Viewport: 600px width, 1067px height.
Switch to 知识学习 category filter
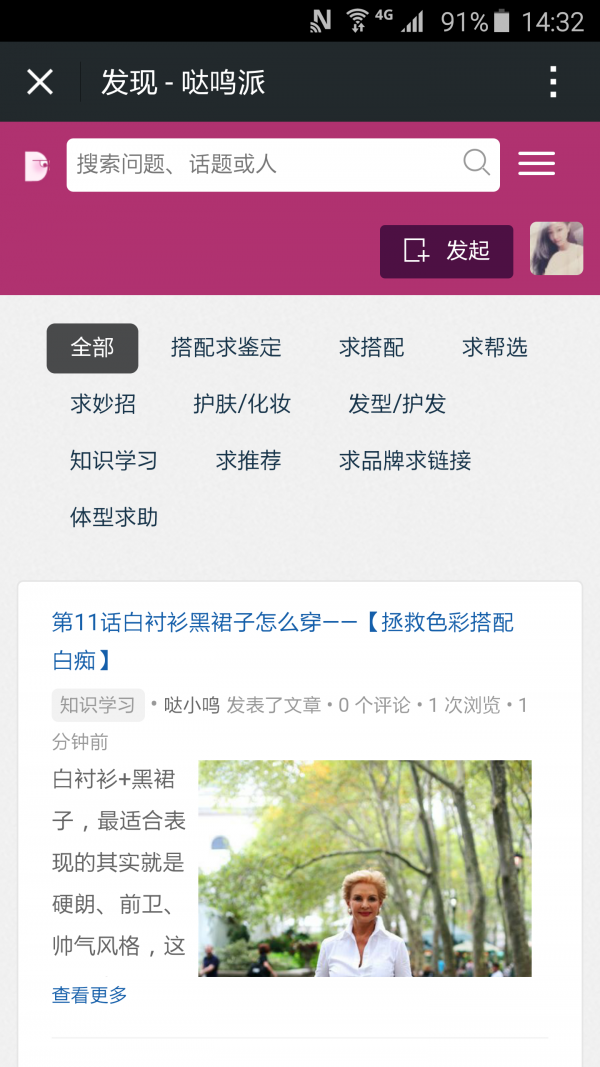click(114, 461)
